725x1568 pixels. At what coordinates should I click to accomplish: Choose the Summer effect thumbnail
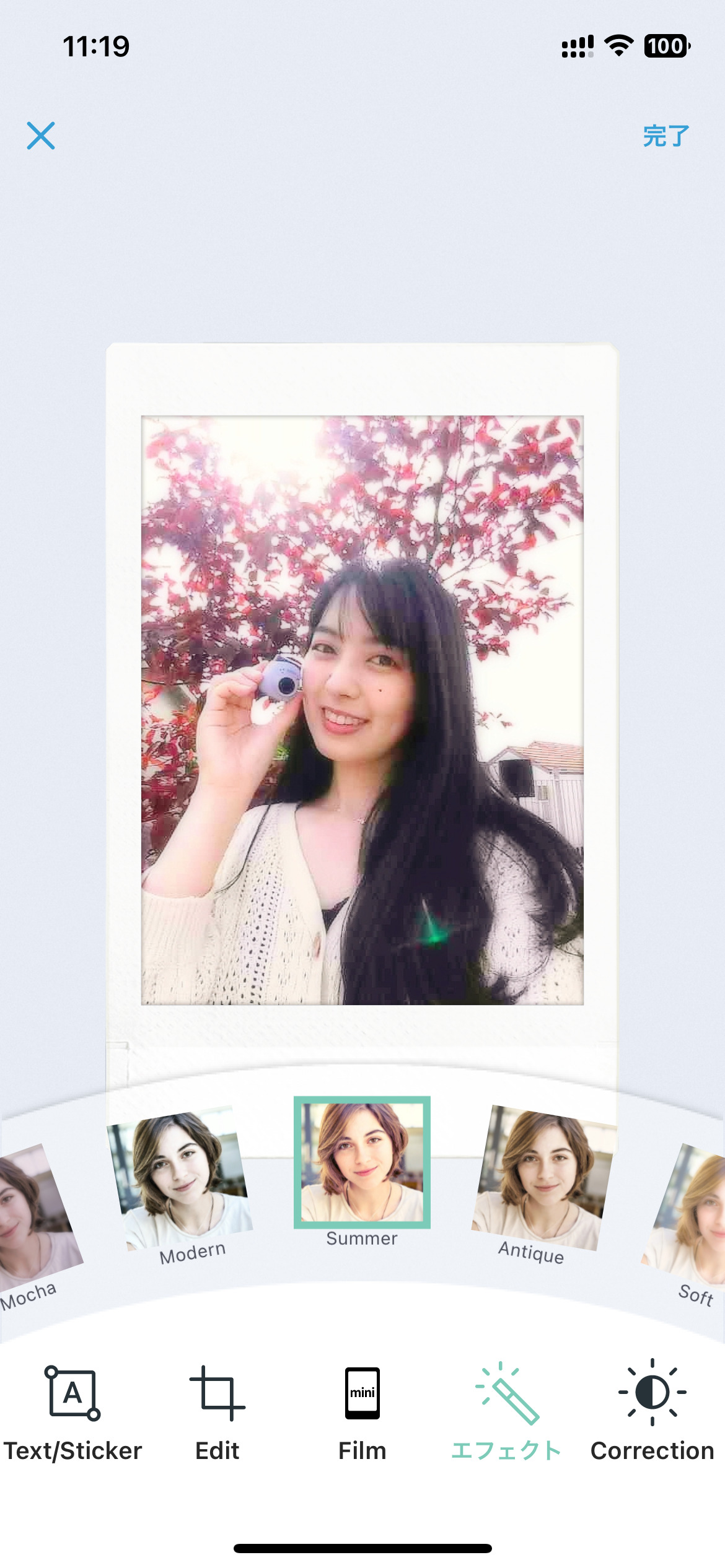[x=362, y=1162]
